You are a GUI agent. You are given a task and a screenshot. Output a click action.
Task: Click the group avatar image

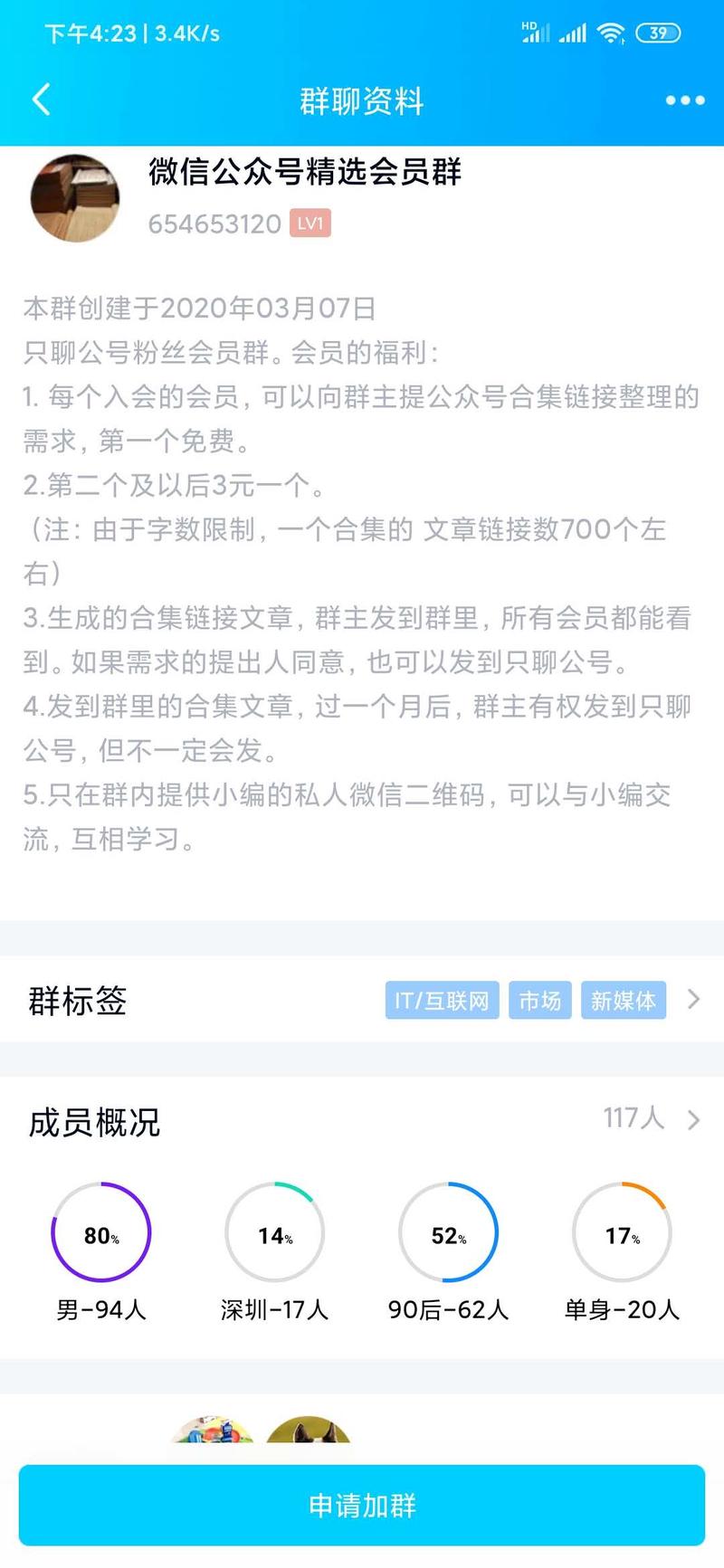pyautogui.click(x=75, y=197)
